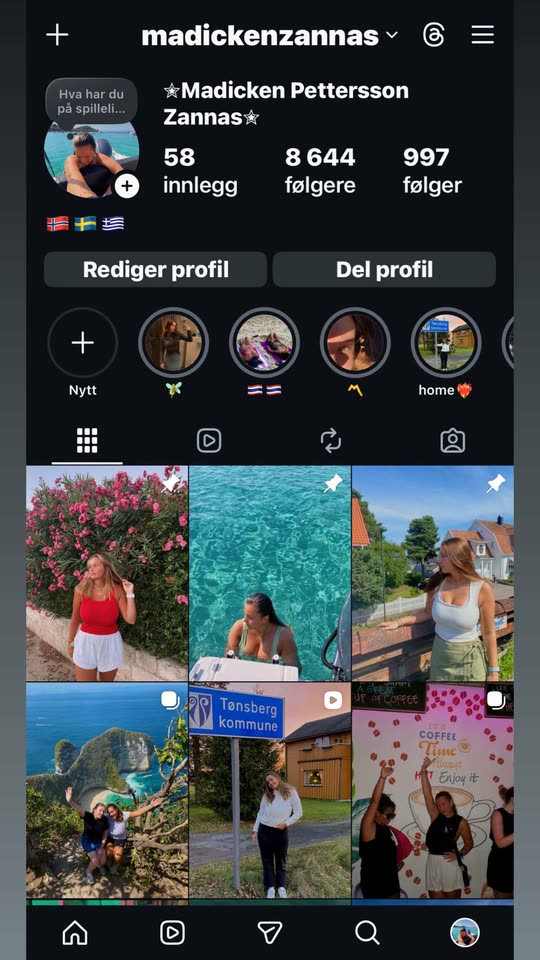540x960 pixels.
Task: Tap Rediger profil button
Action: pyautogui.click(x=156, y=269)
